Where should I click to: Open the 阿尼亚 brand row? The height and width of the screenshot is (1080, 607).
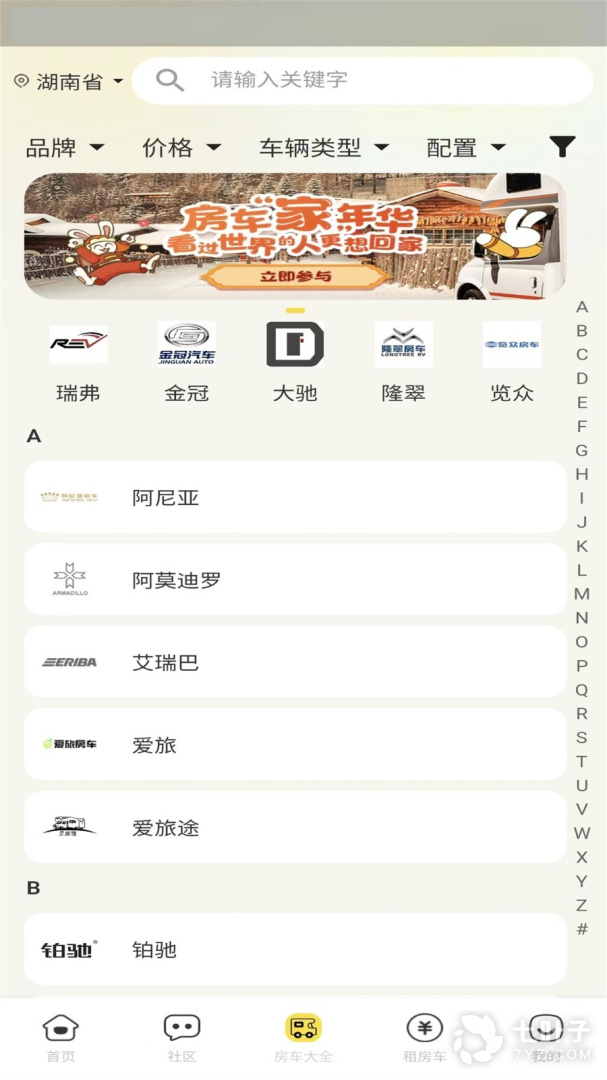(295, 497)
